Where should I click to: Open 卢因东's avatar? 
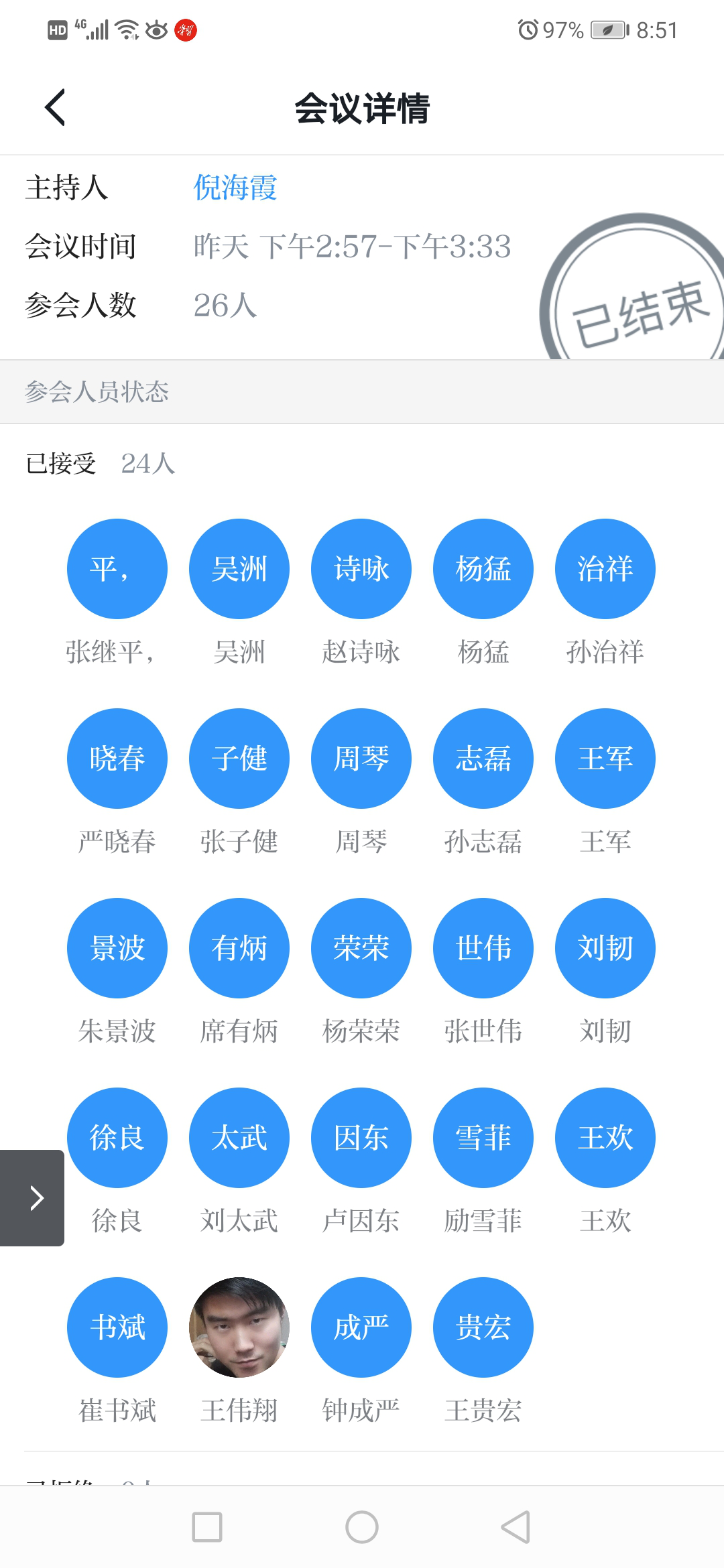[361, 1137]
